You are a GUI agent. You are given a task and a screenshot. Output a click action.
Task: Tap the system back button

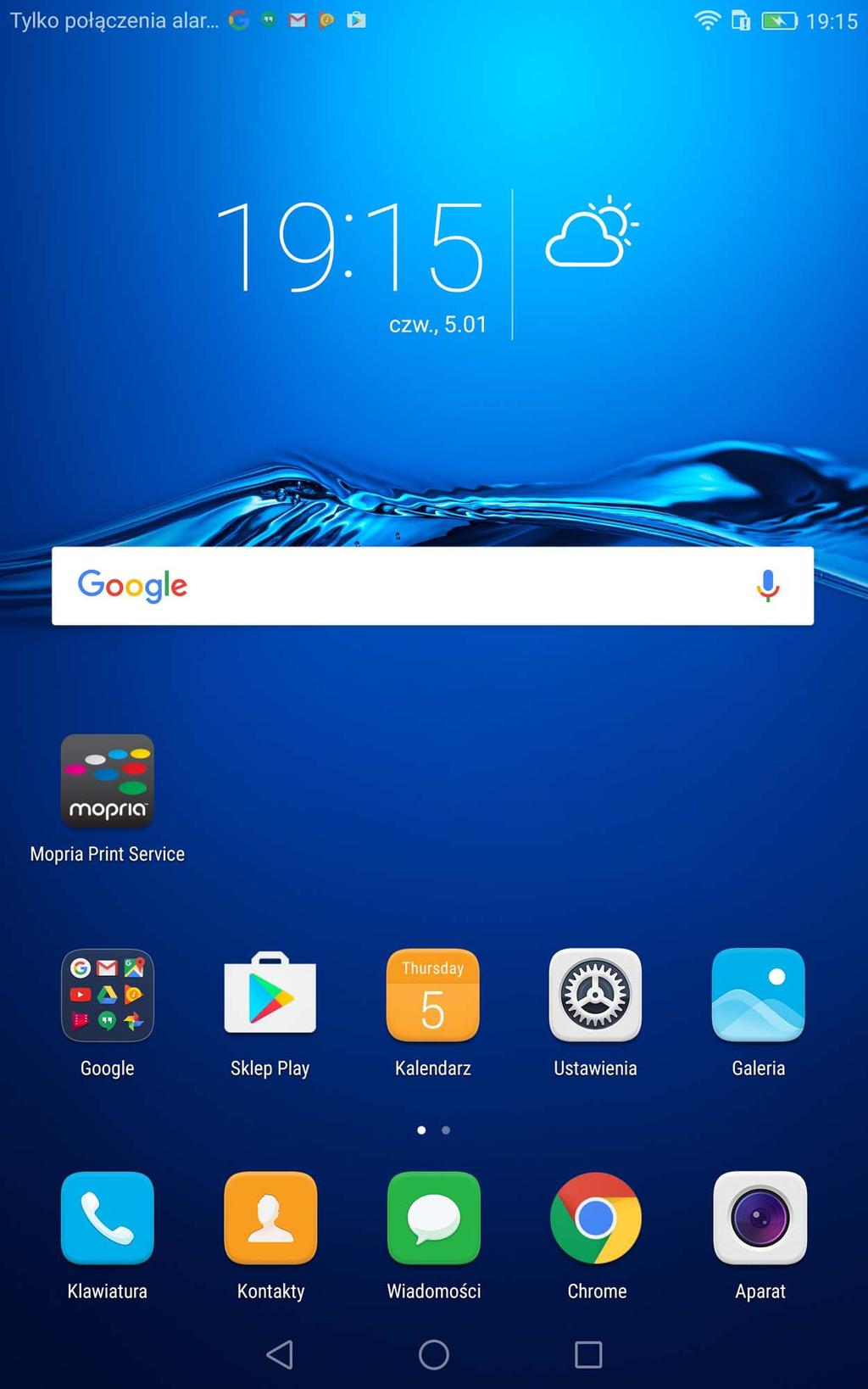[x=280, y=1354]
